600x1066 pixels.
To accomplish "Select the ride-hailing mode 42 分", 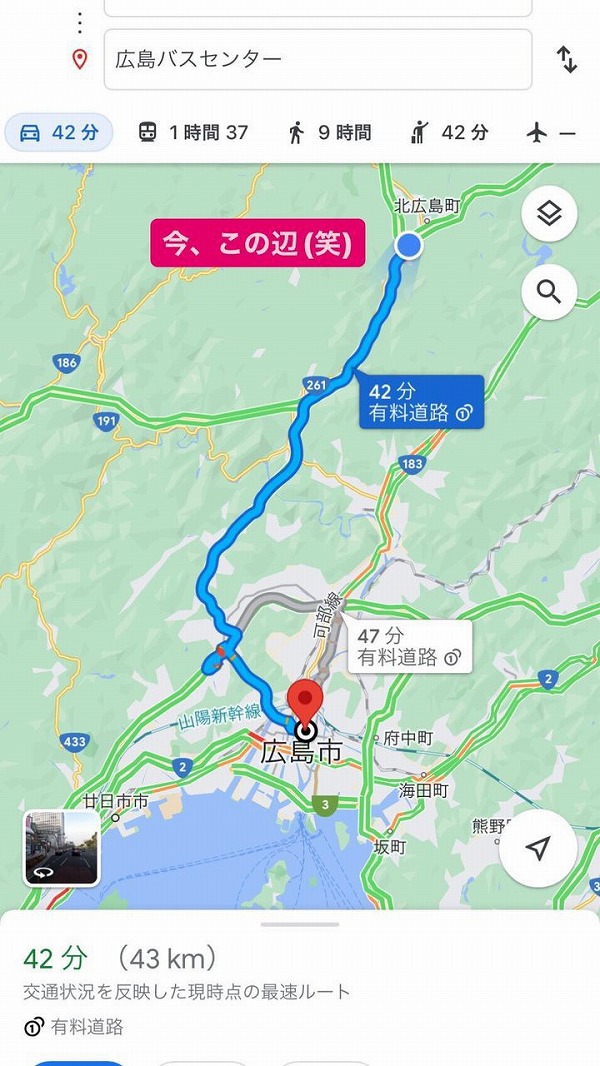I will click(449, 132).
